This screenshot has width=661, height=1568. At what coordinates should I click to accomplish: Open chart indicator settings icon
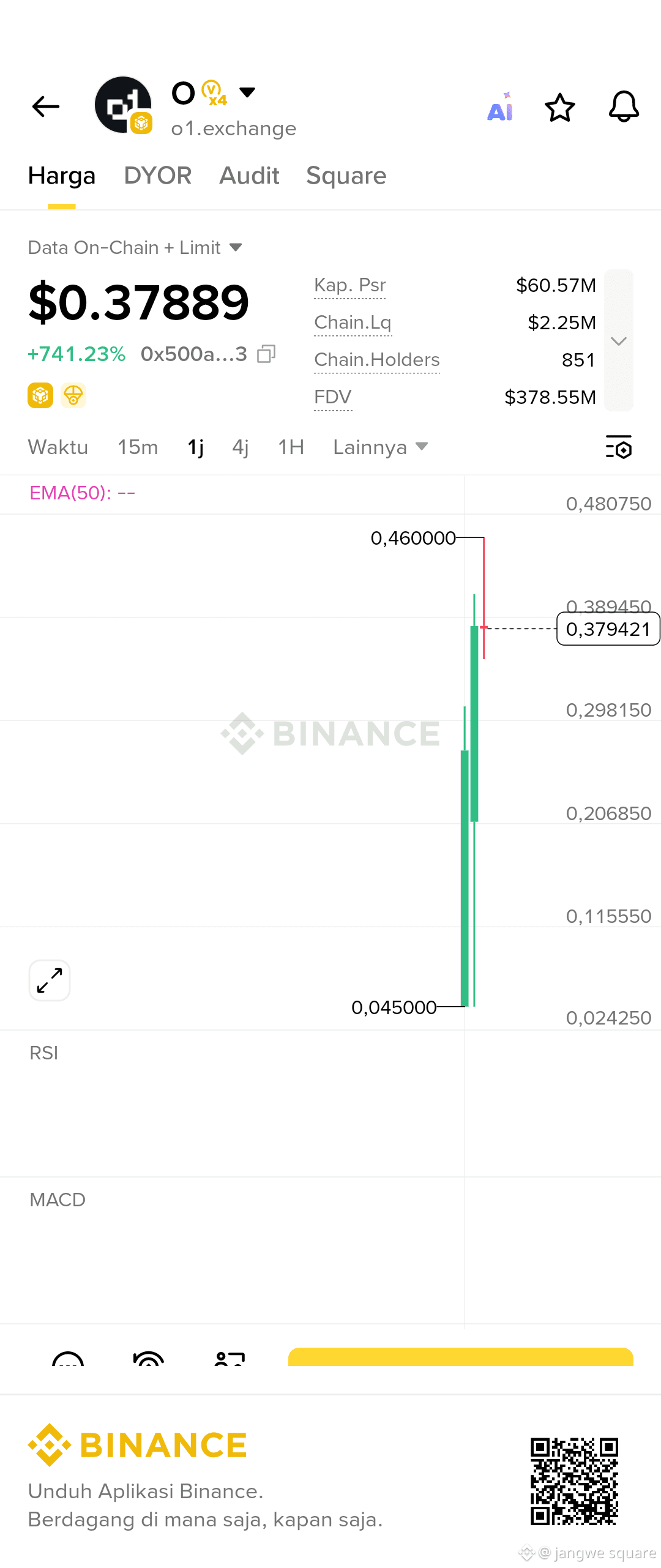[618, 447]
